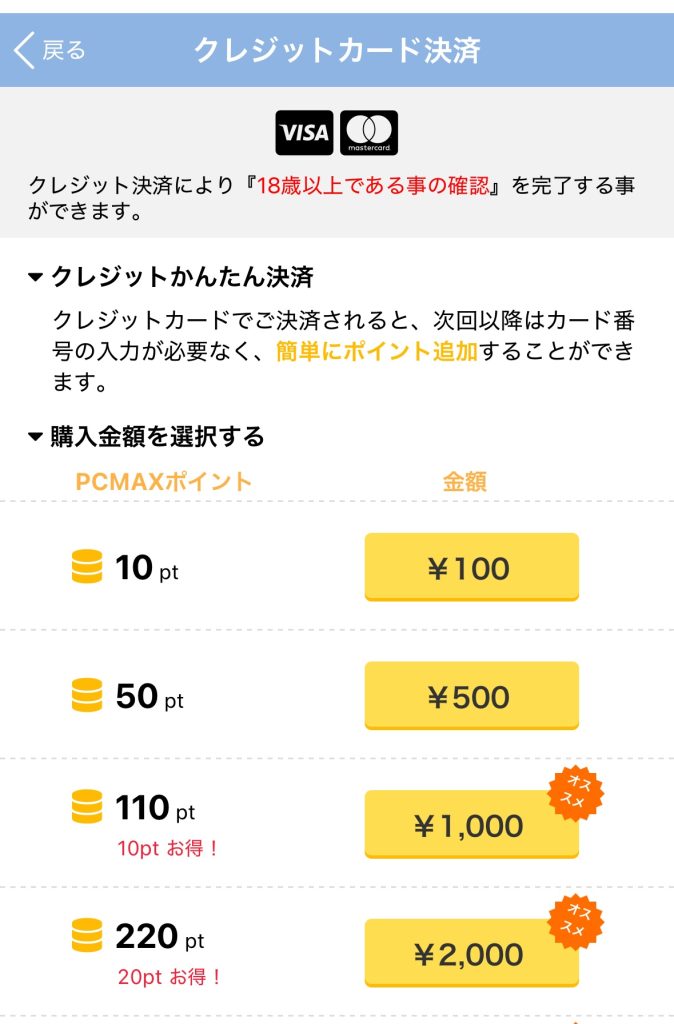Purchase 220pt for ¥2,000
674x1024 pixels.
tap(471, 954)
